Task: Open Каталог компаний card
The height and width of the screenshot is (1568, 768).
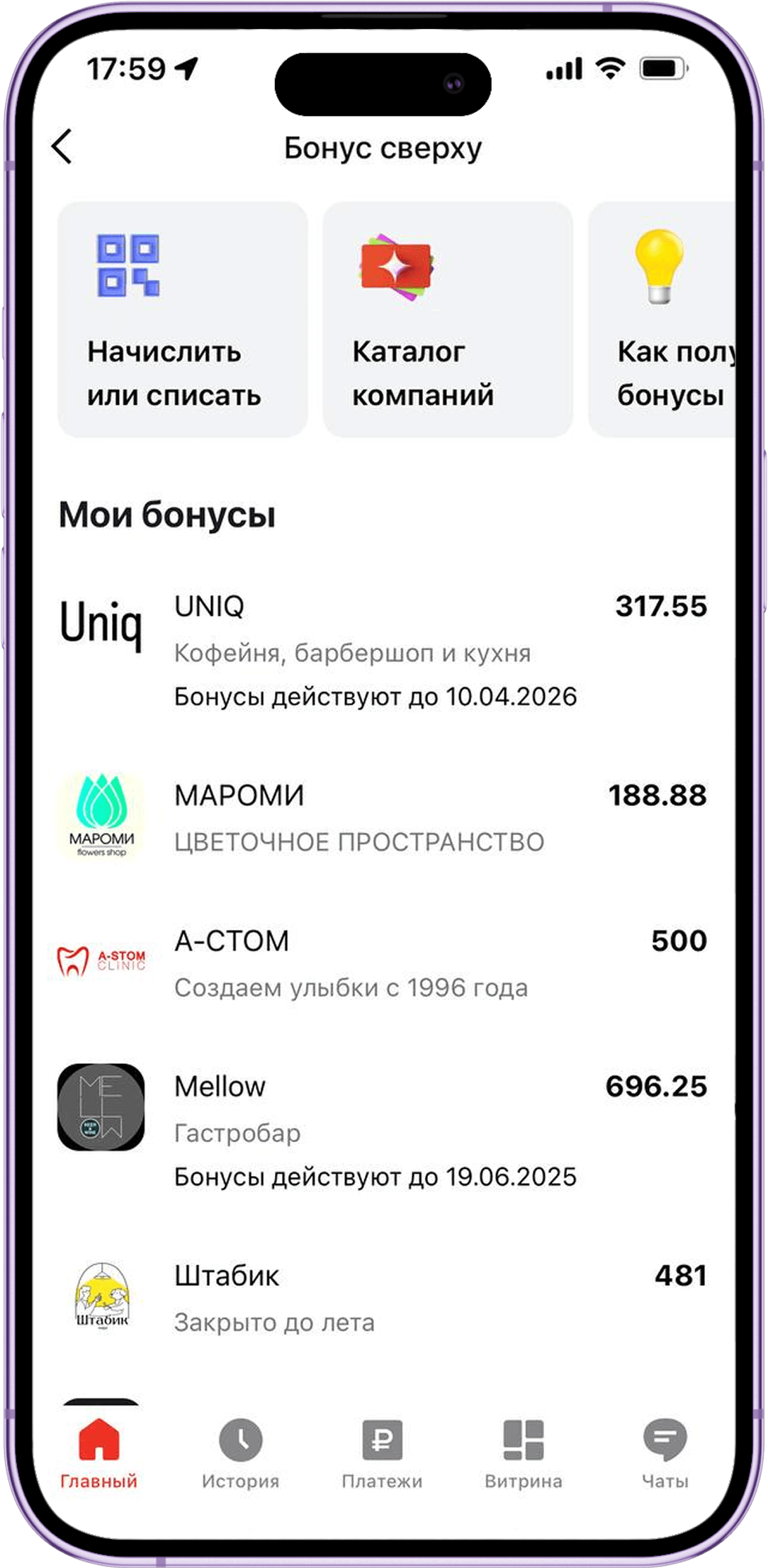Action: click(x=447, y=319)
